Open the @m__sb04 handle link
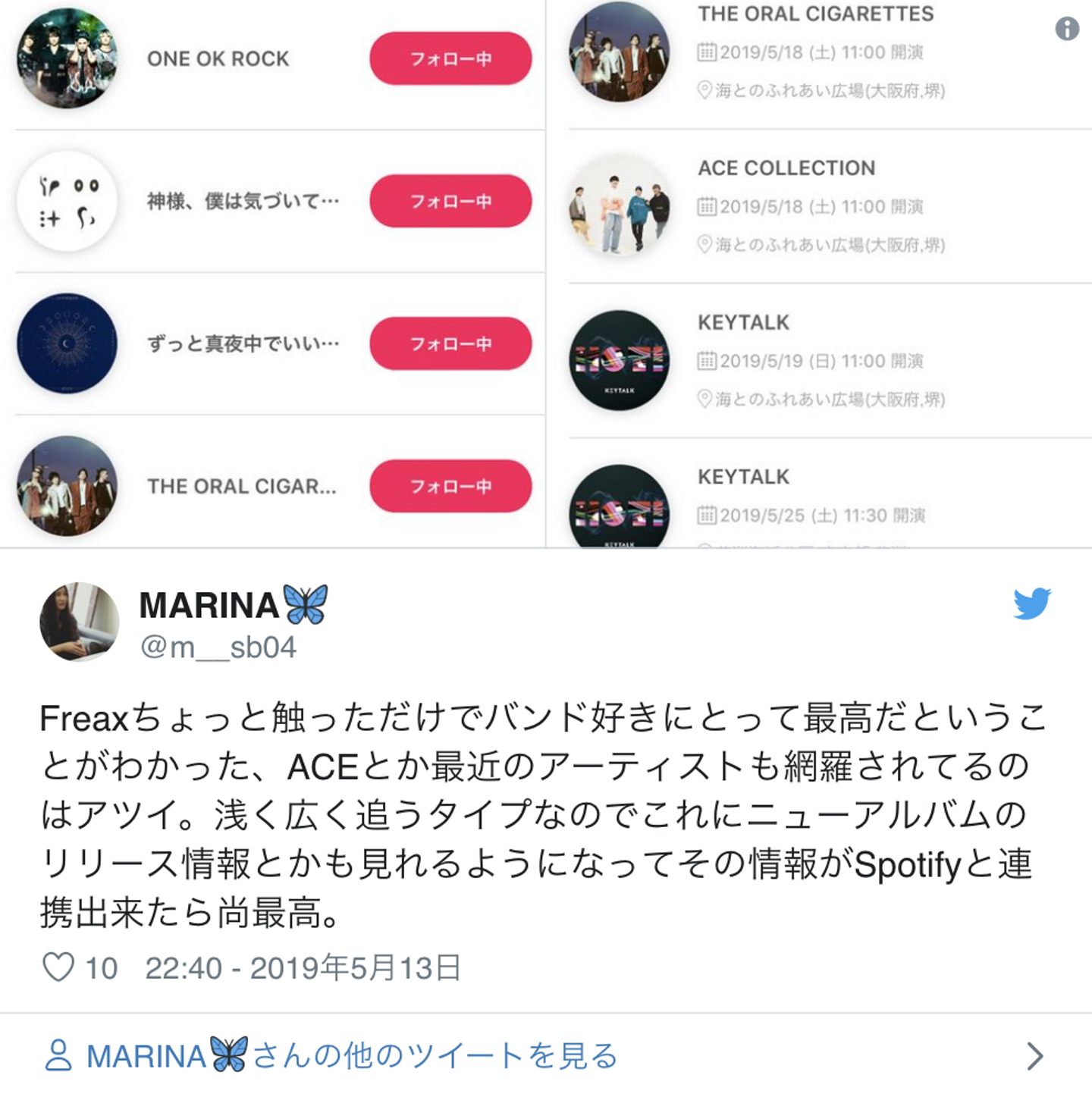The height and width of the screenshot is (1094, 1092). [218, 647]
